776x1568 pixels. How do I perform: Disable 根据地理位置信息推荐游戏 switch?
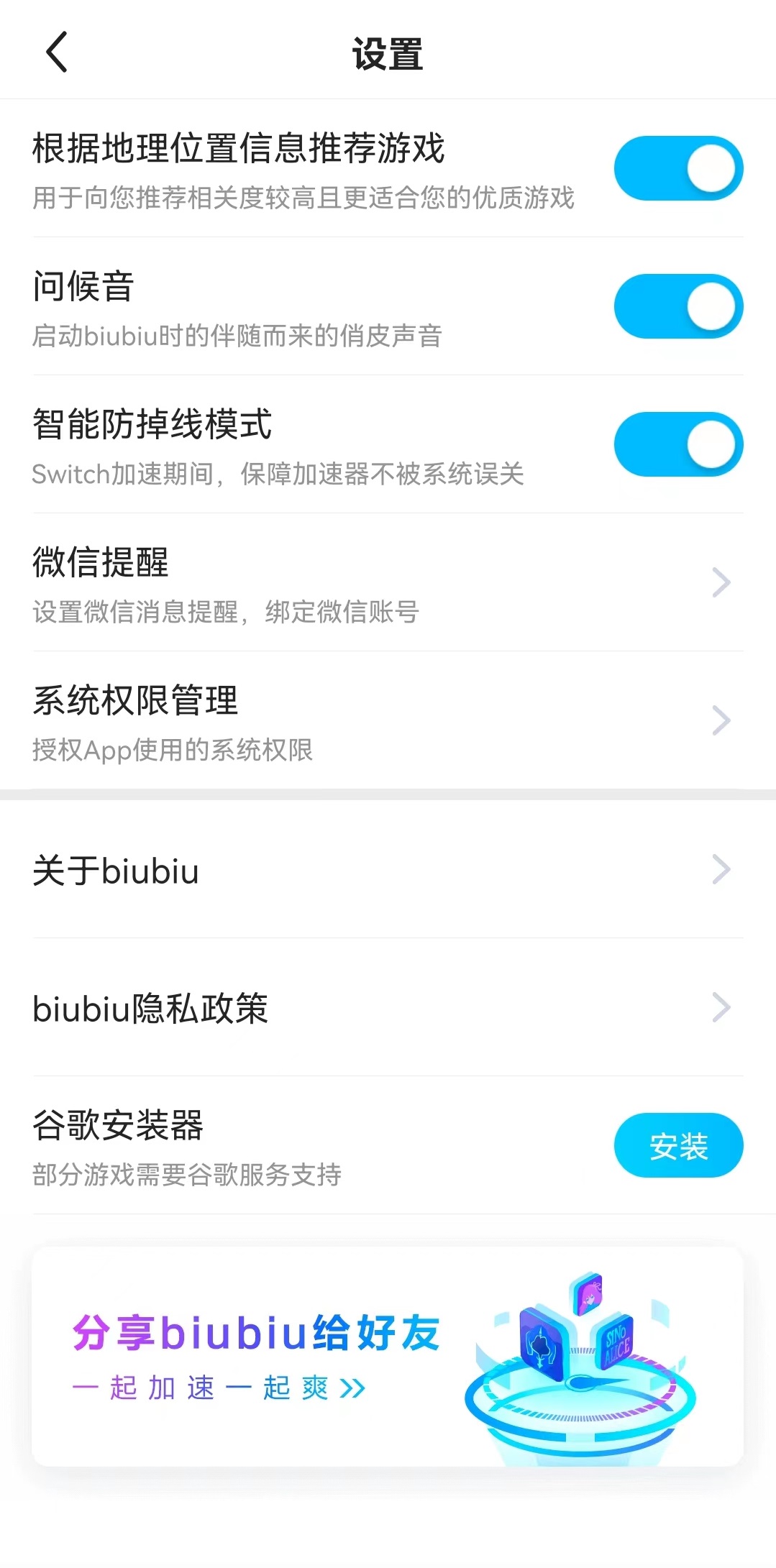677,169
